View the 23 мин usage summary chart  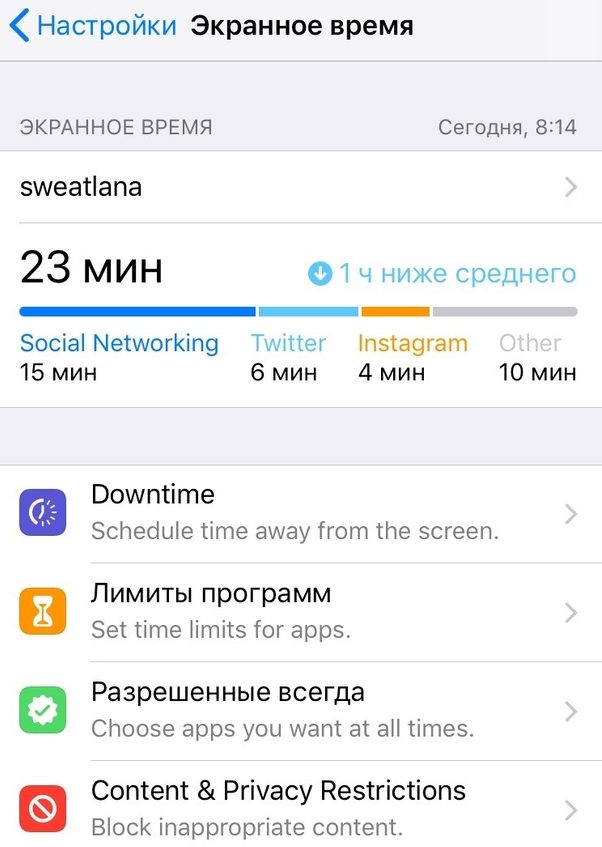[298, 312]
